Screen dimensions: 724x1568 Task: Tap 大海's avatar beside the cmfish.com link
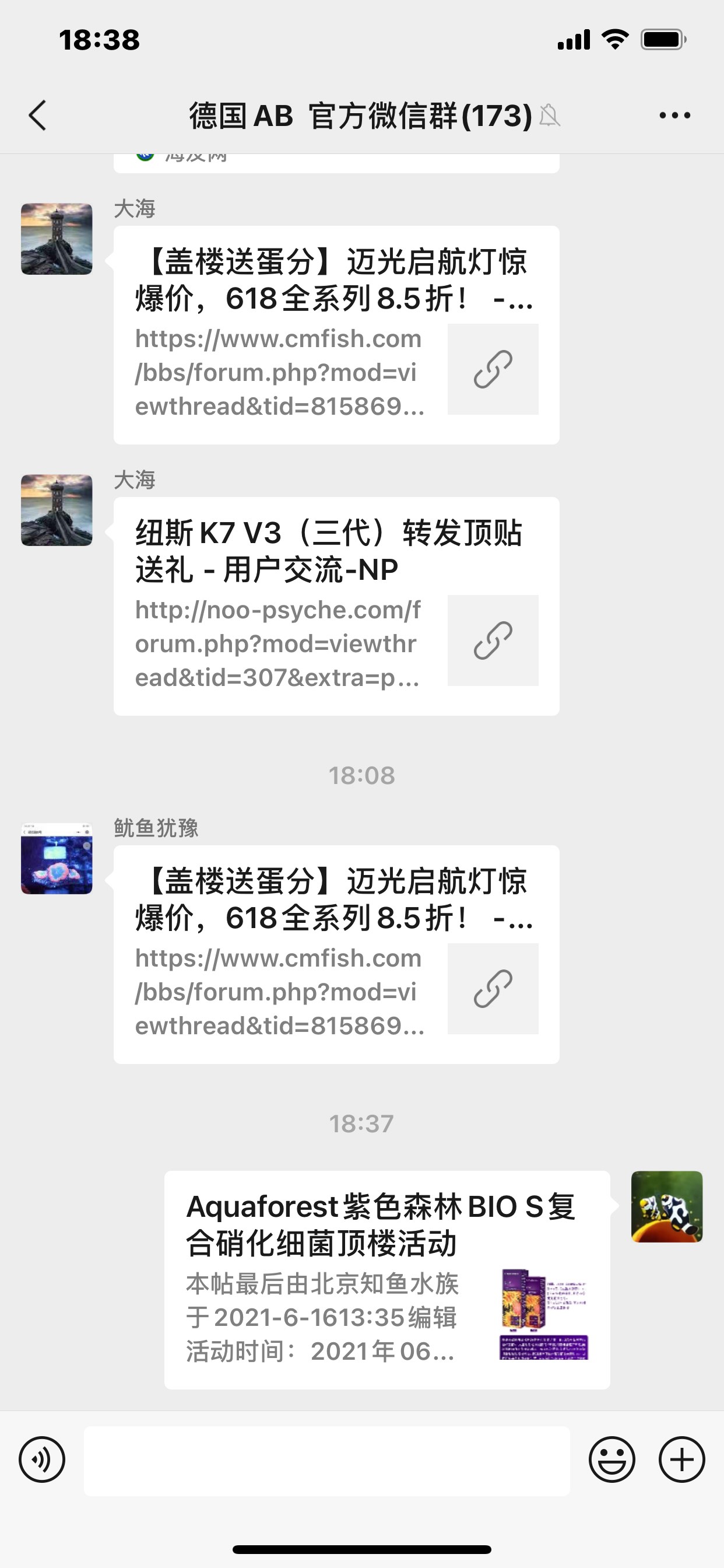point(57,239)
